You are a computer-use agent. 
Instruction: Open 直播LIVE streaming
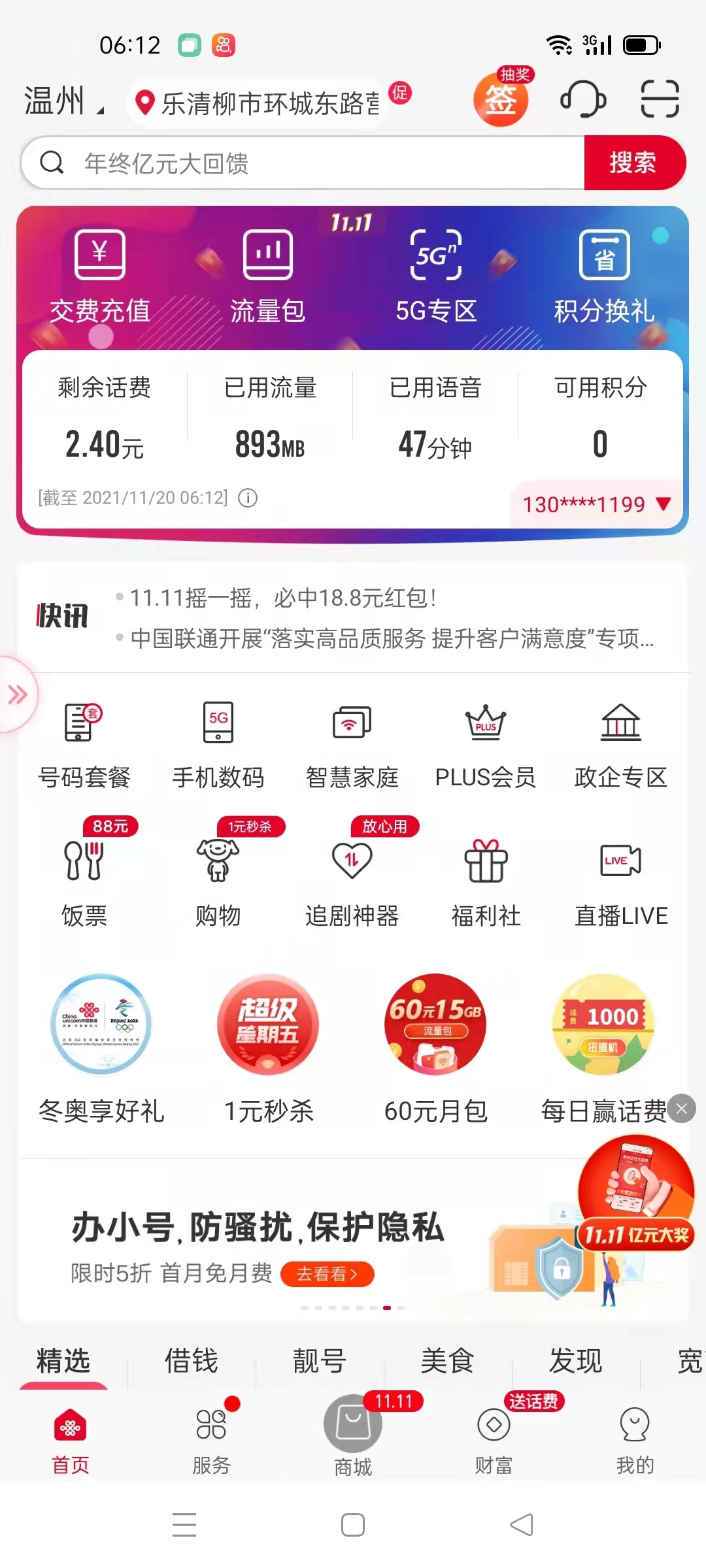click(x=621, y=883)
